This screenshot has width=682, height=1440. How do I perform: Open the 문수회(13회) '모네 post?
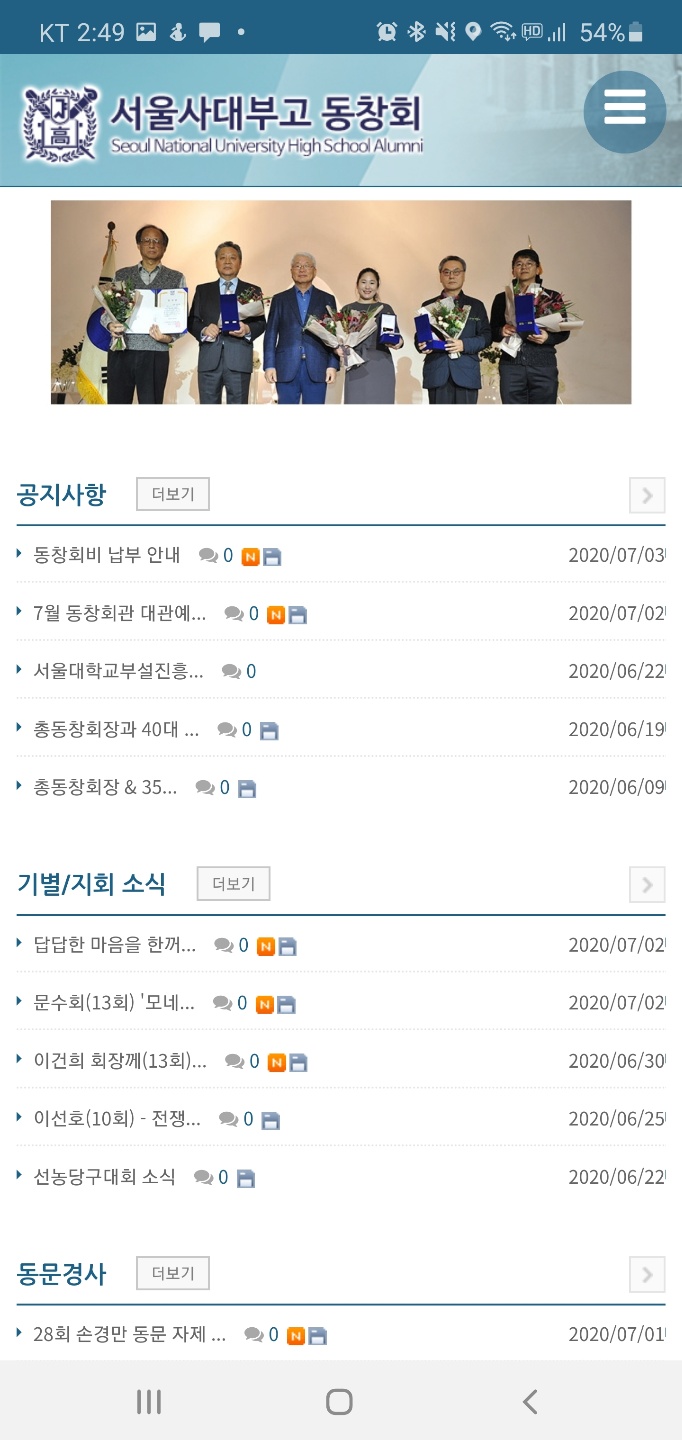coord(114,1003)
